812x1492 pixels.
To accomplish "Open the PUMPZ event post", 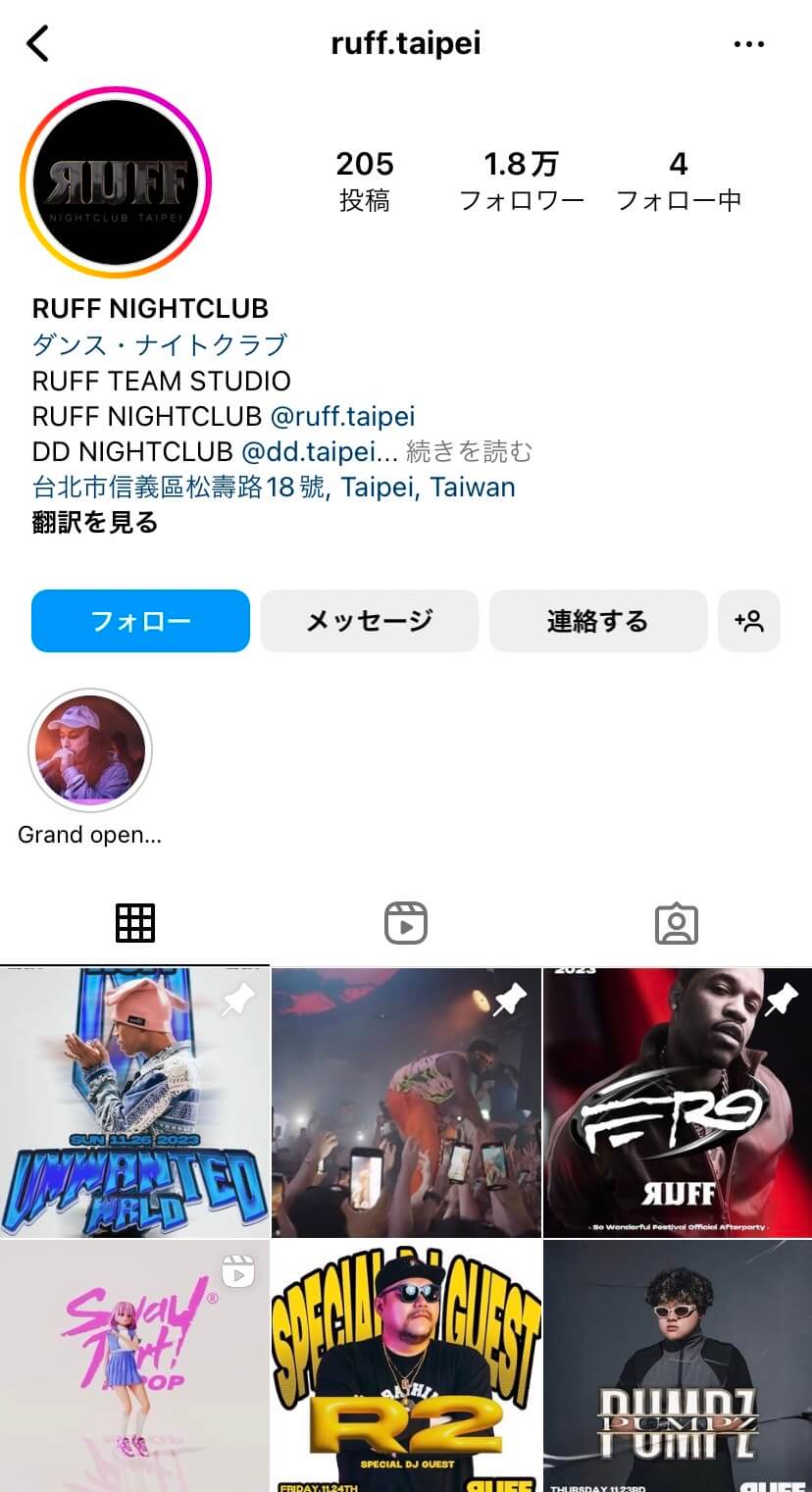I will 678,1365.
